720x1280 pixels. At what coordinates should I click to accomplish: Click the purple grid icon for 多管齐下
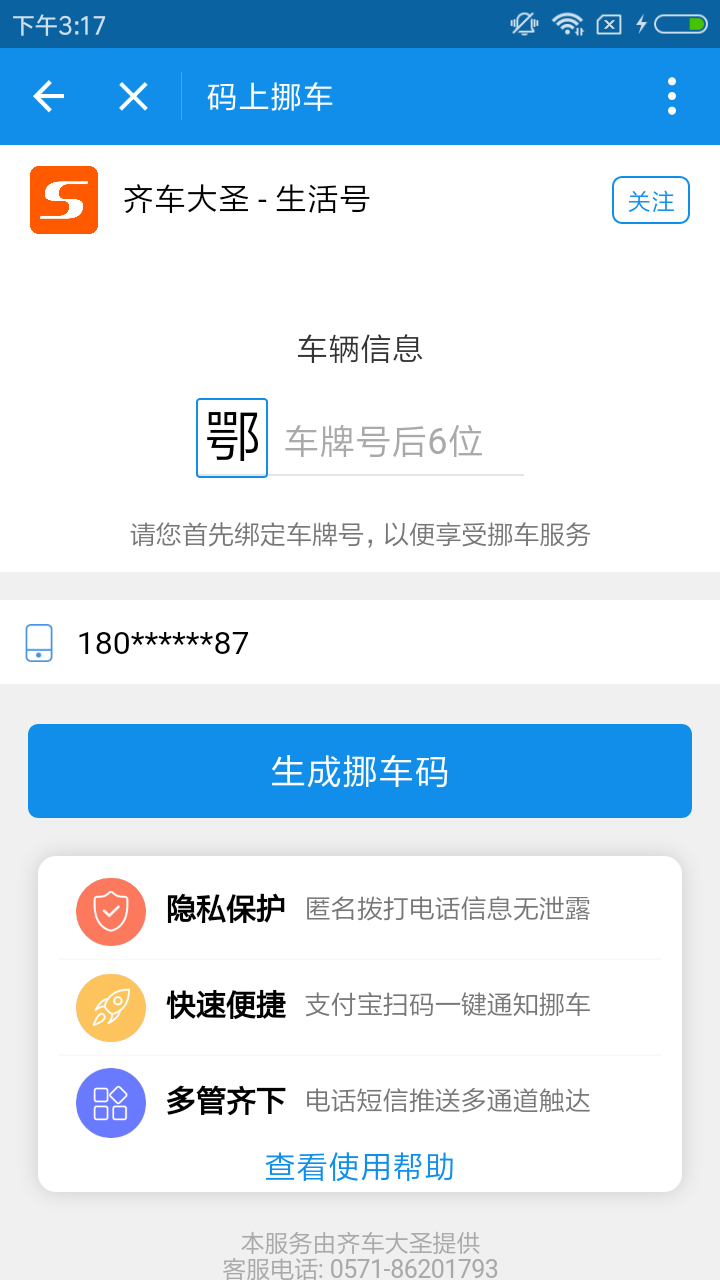pyautogui.click(x=110, y=1102)
